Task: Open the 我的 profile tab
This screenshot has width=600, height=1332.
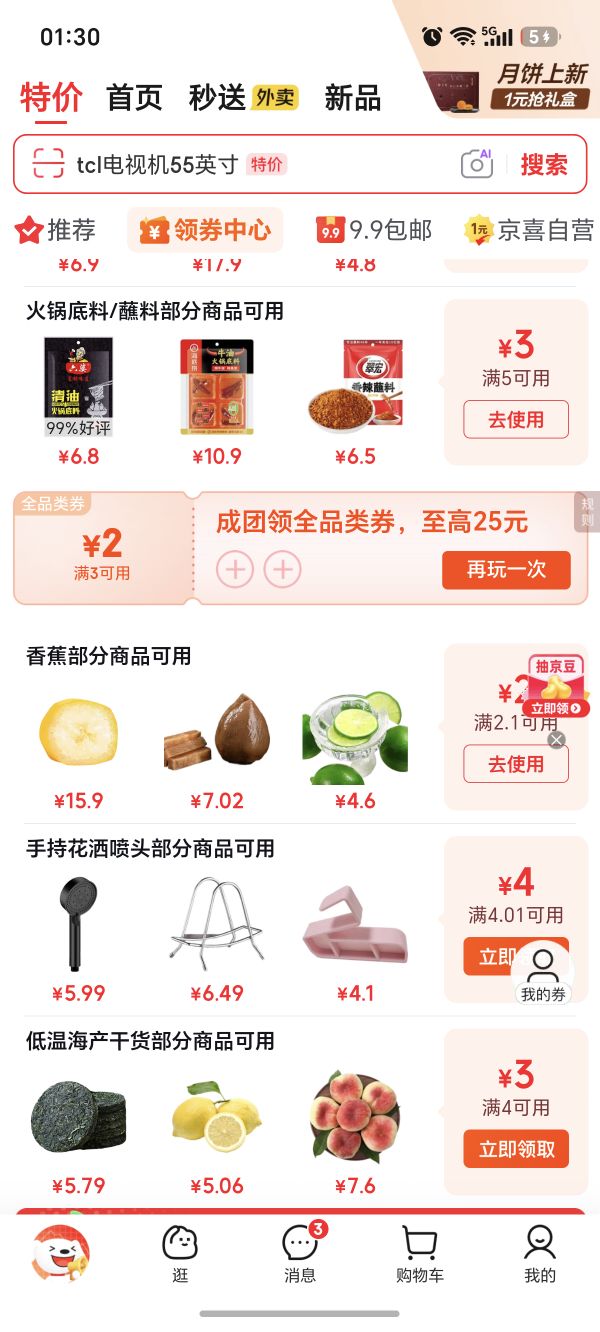Action: tap(540, 1255)
